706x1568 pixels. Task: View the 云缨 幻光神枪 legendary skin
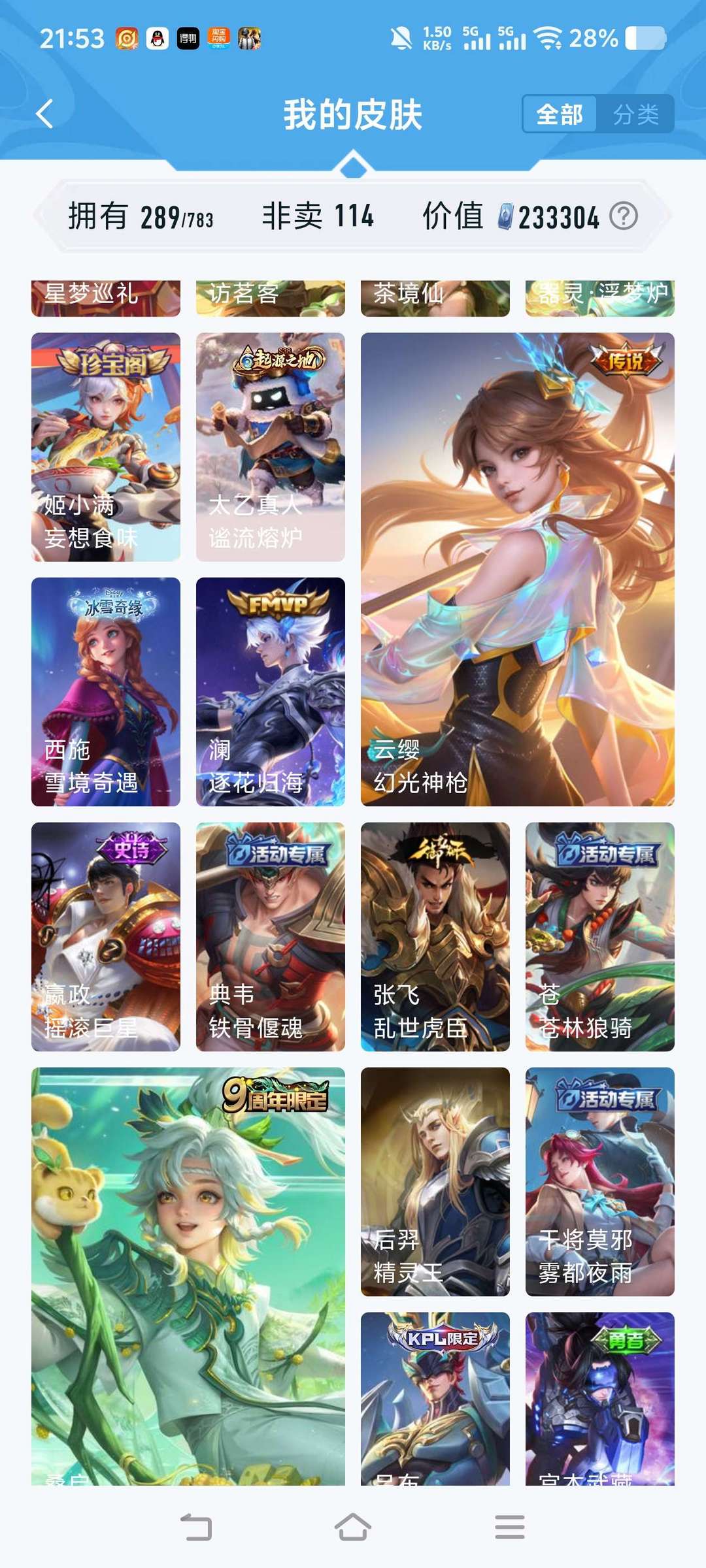coord(518,569)
